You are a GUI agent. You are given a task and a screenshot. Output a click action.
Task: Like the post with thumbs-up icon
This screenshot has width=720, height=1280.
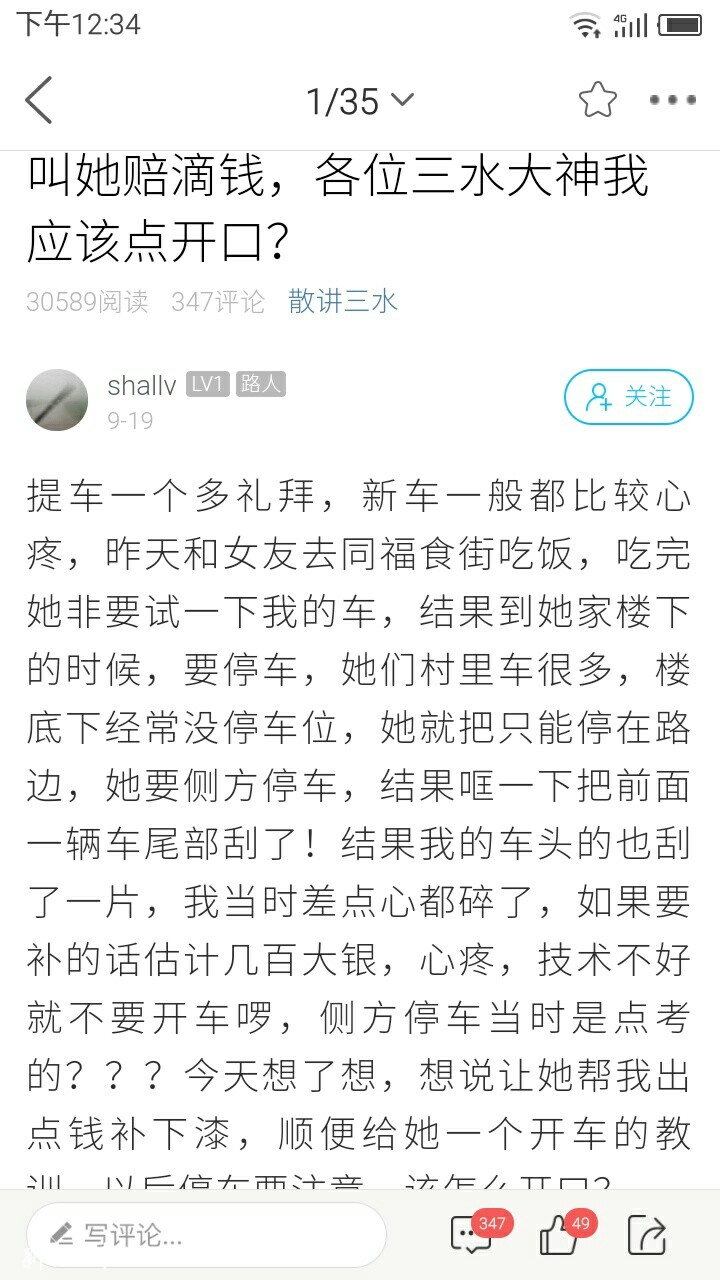[560, 1236]
